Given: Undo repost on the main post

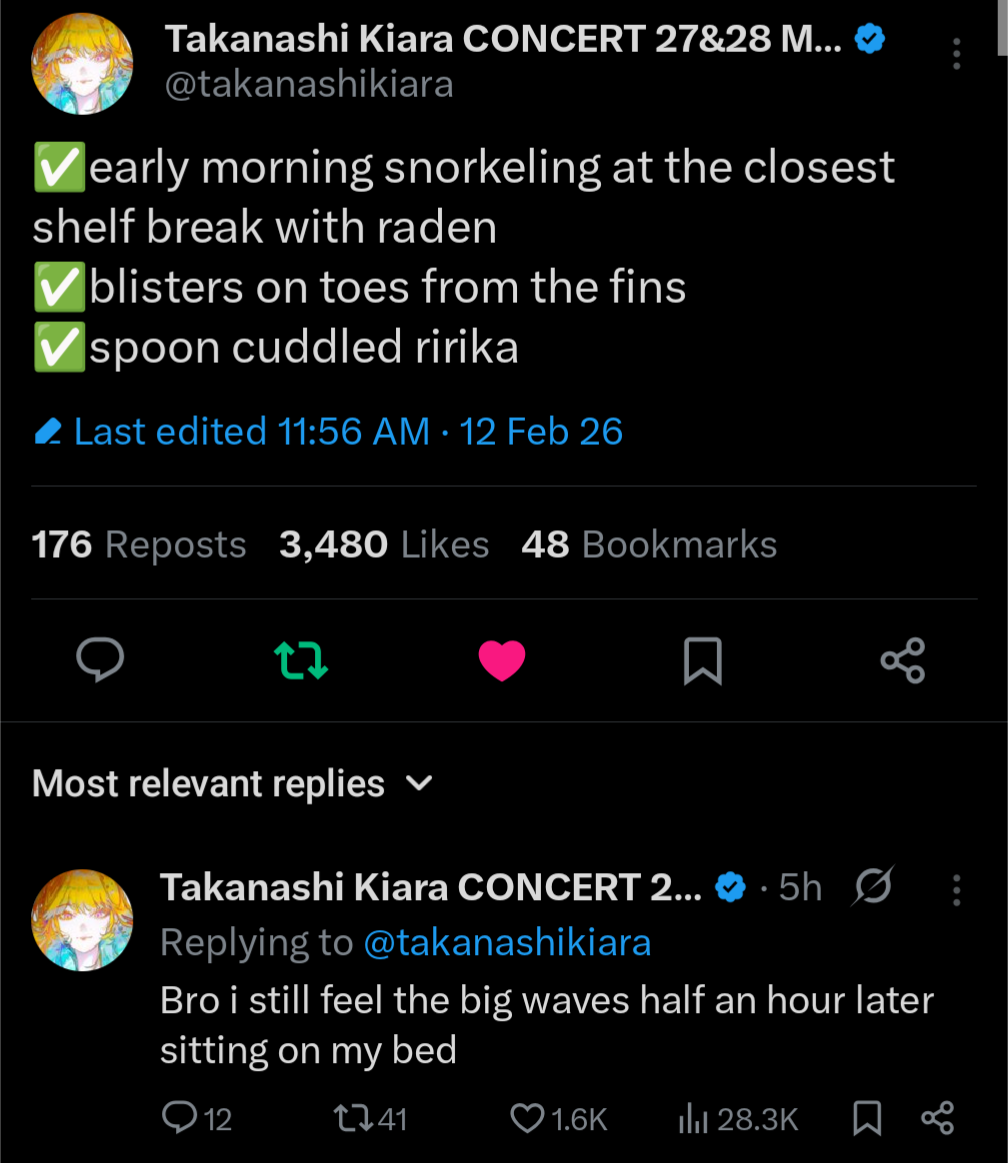Looking at the screenshot, I should tap(301, 661).
